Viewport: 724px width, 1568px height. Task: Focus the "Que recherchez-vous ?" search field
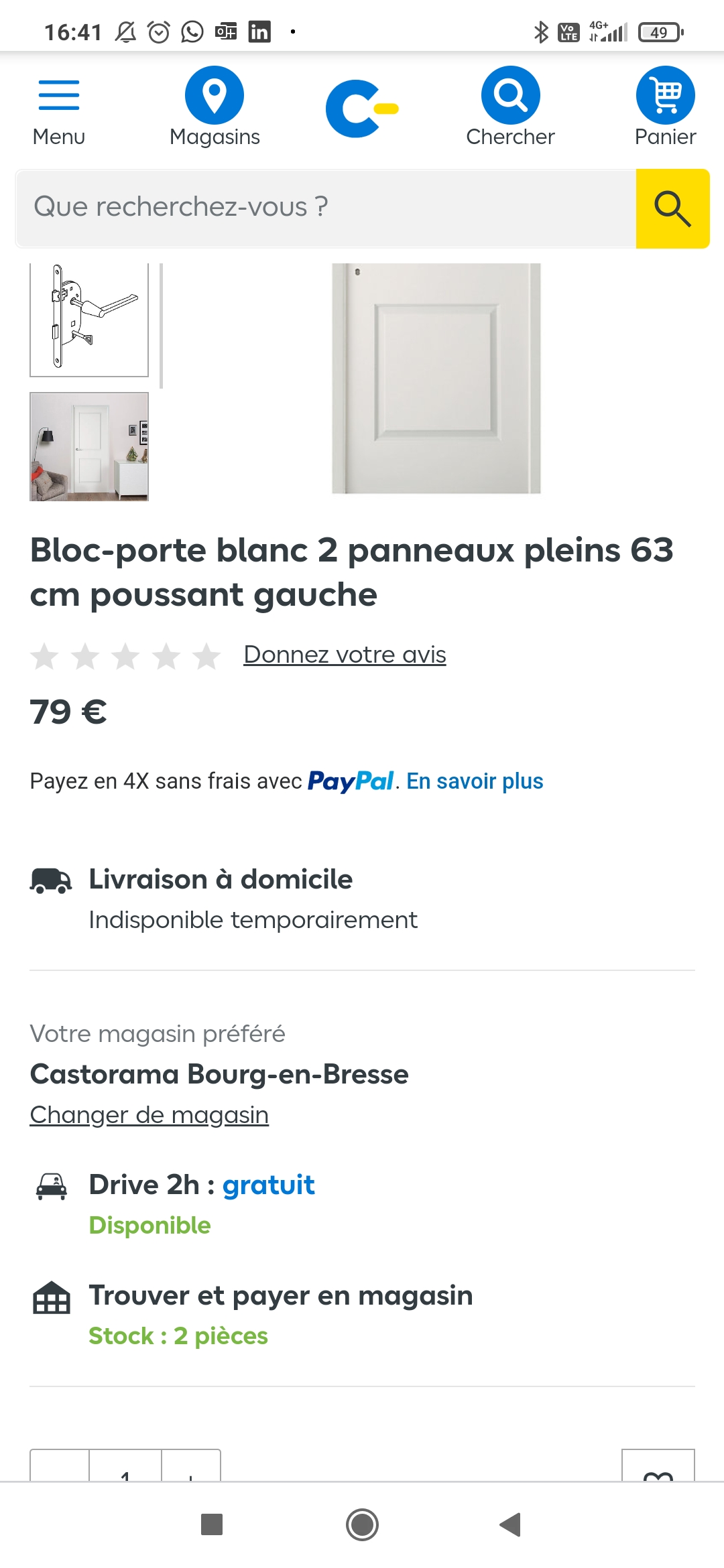(326, 208)
